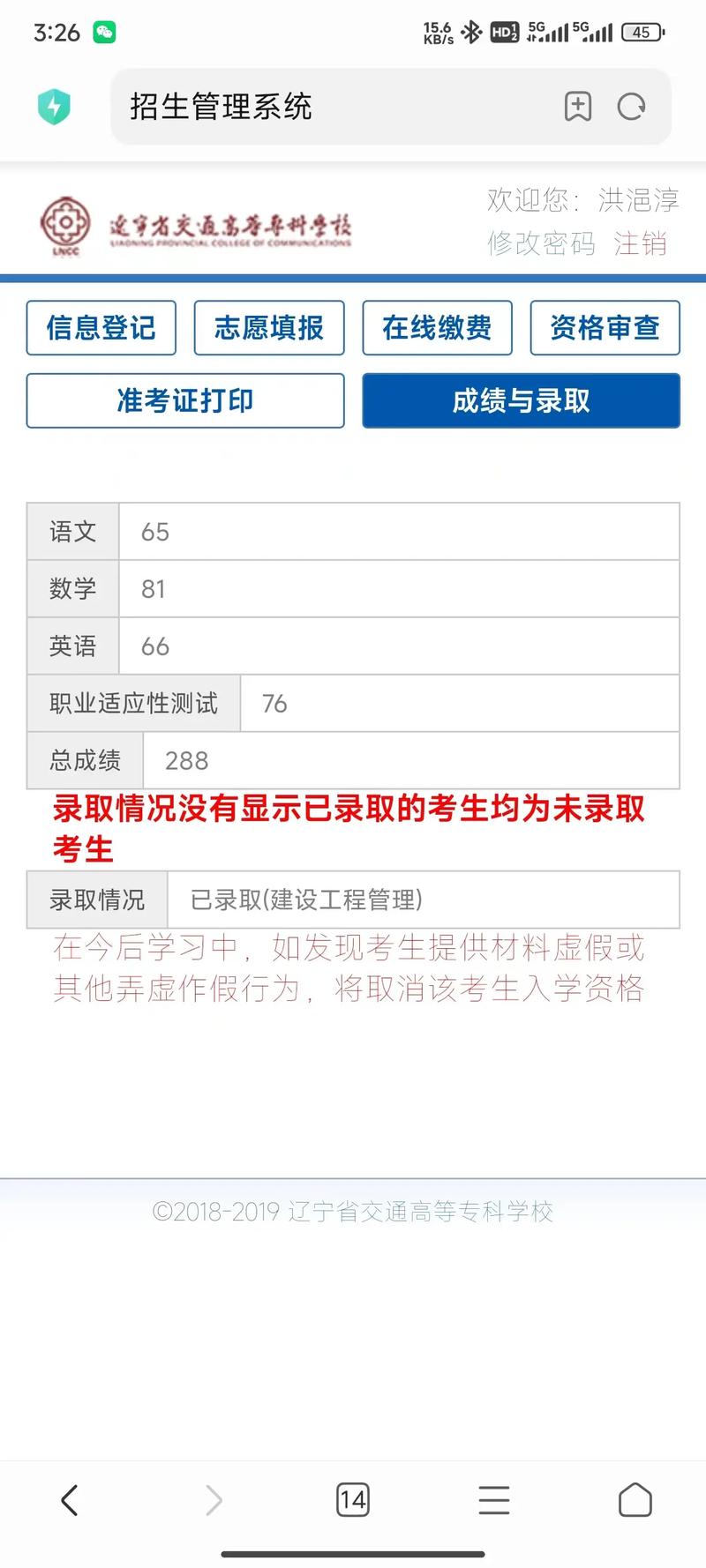Viewport: 706px width, 1568px height.
Task: Log out via the 注销 link
Action: pyautogui.click(x=641, y=243)
